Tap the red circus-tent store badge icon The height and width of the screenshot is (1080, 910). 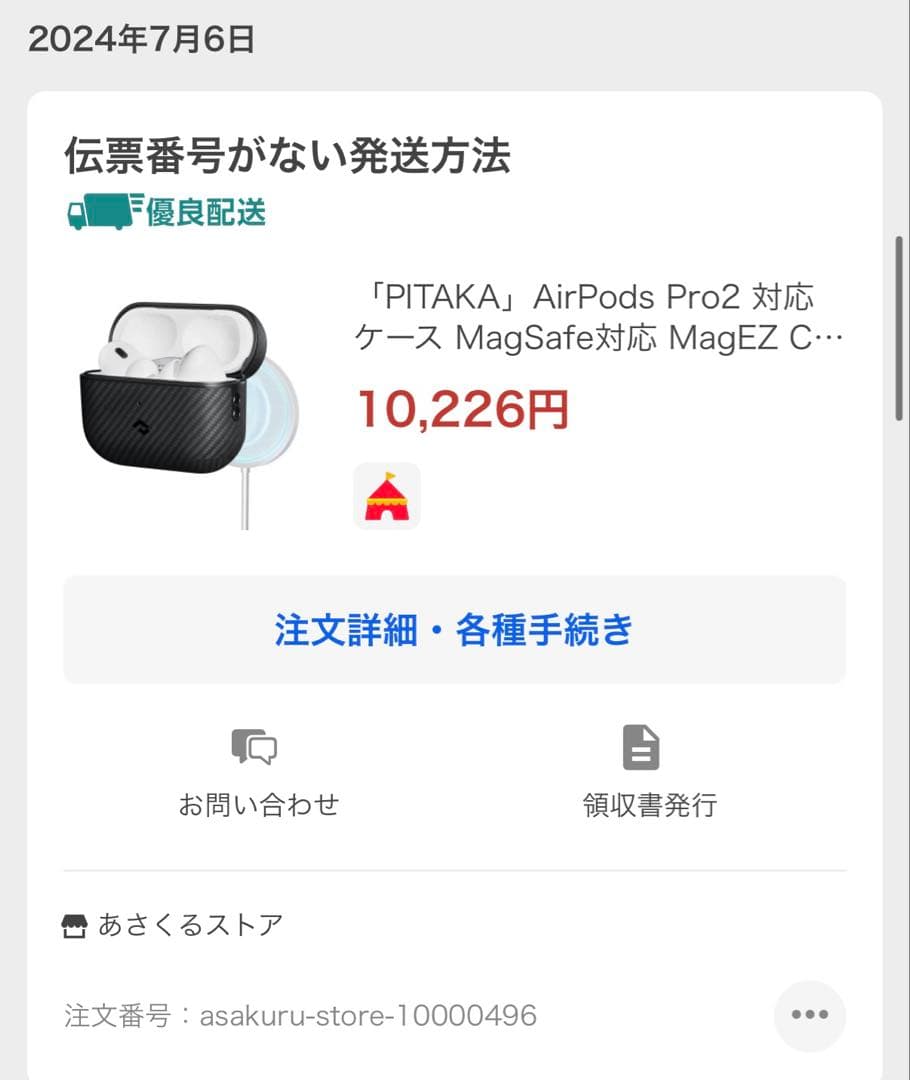(387, 497)
